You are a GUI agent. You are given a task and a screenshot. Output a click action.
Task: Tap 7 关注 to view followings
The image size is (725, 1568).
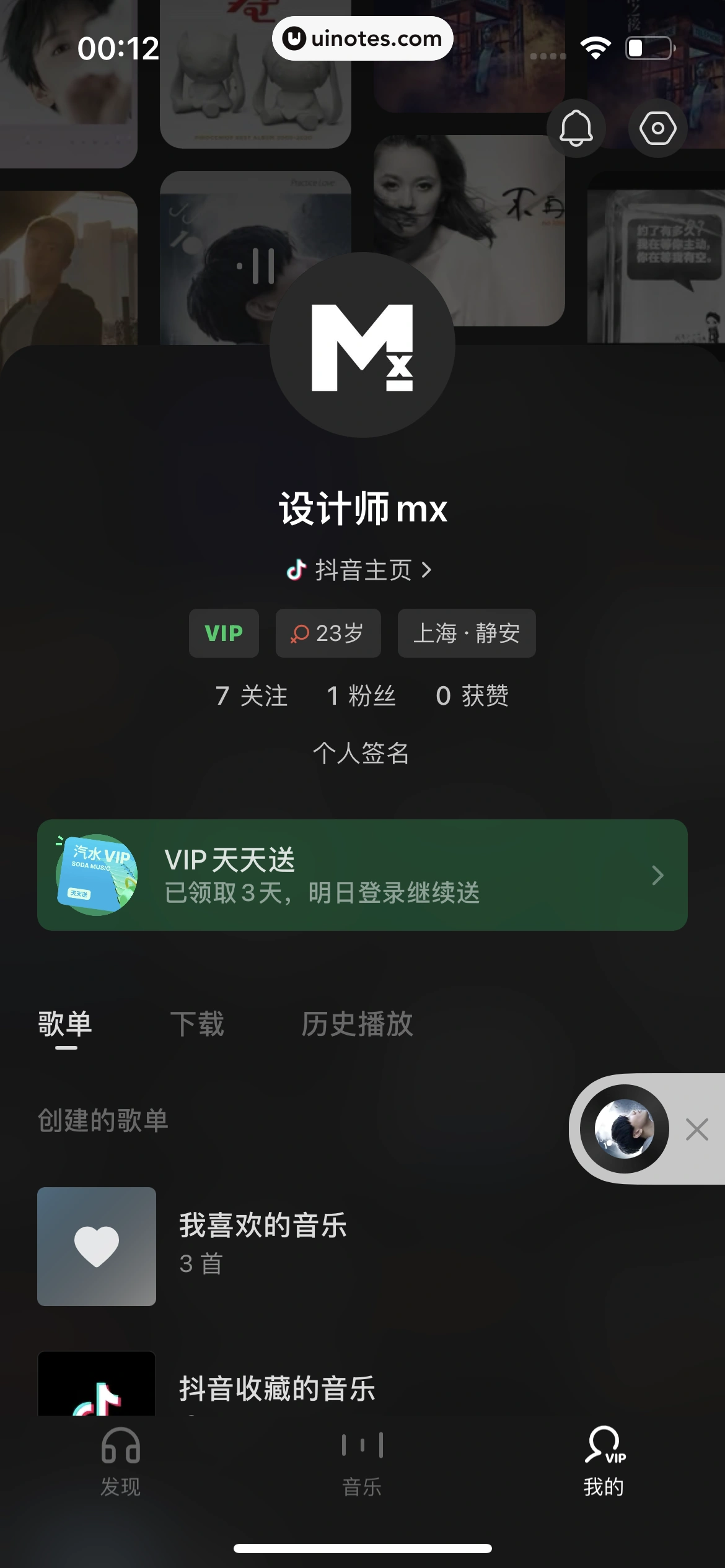250,696
